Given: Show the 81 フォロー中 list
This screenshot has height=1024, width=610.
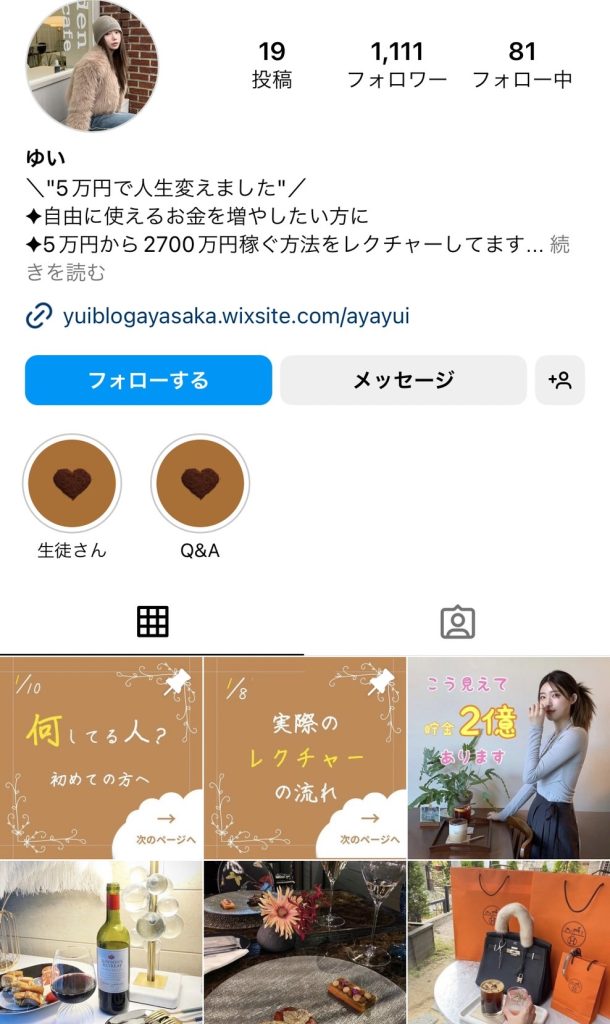Looking at the screenshot, I should 522,65.
